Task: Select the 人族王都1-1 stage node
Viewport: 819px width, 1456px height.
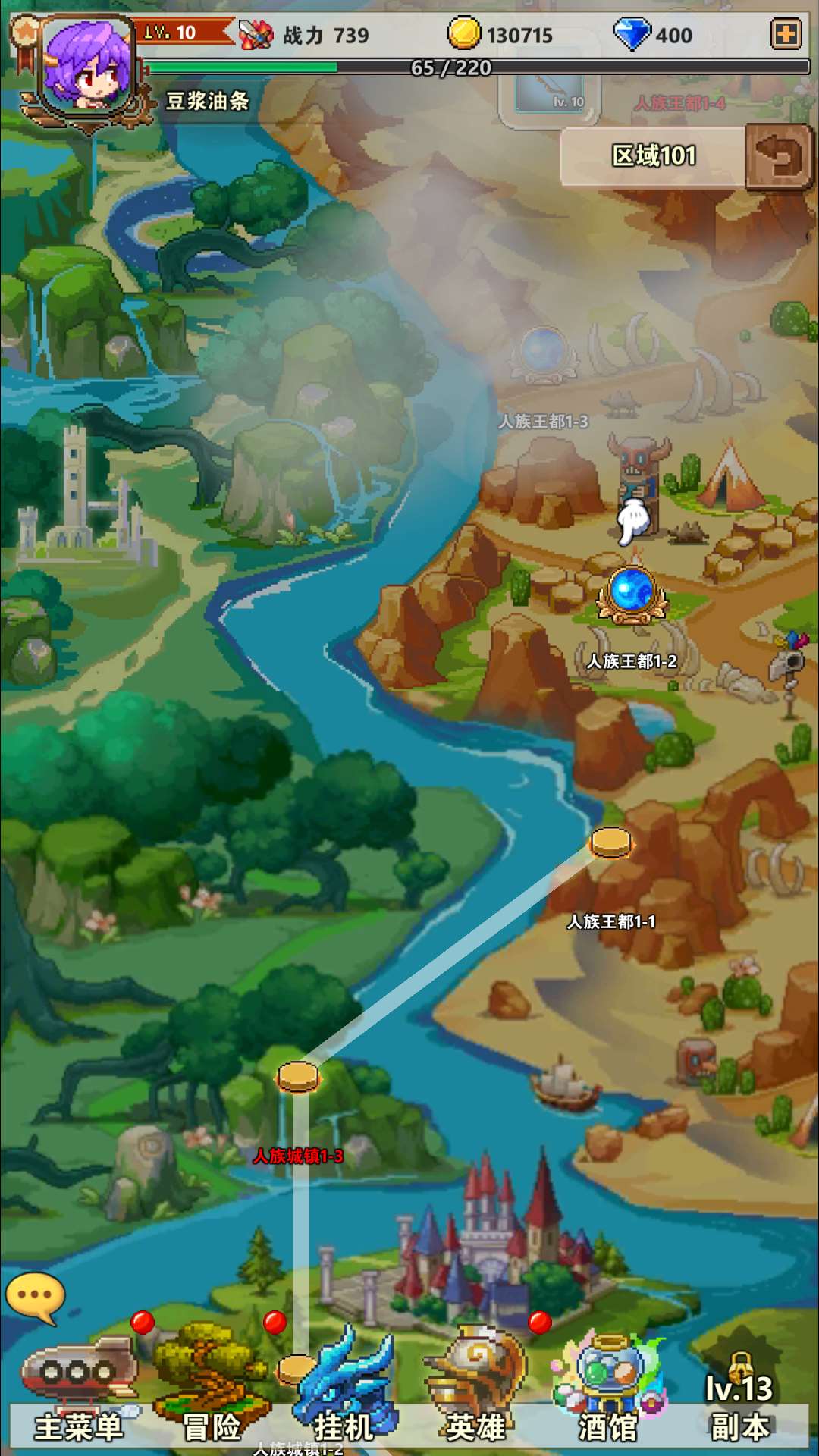Action: 610,843
